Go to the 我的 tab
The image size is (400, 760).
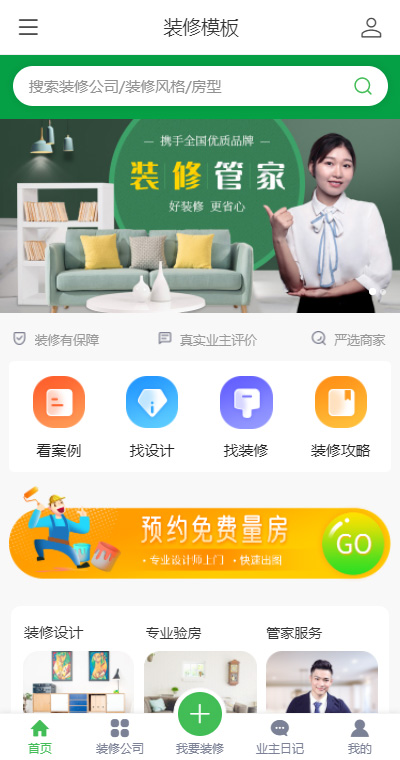click(x=360, y=736)
